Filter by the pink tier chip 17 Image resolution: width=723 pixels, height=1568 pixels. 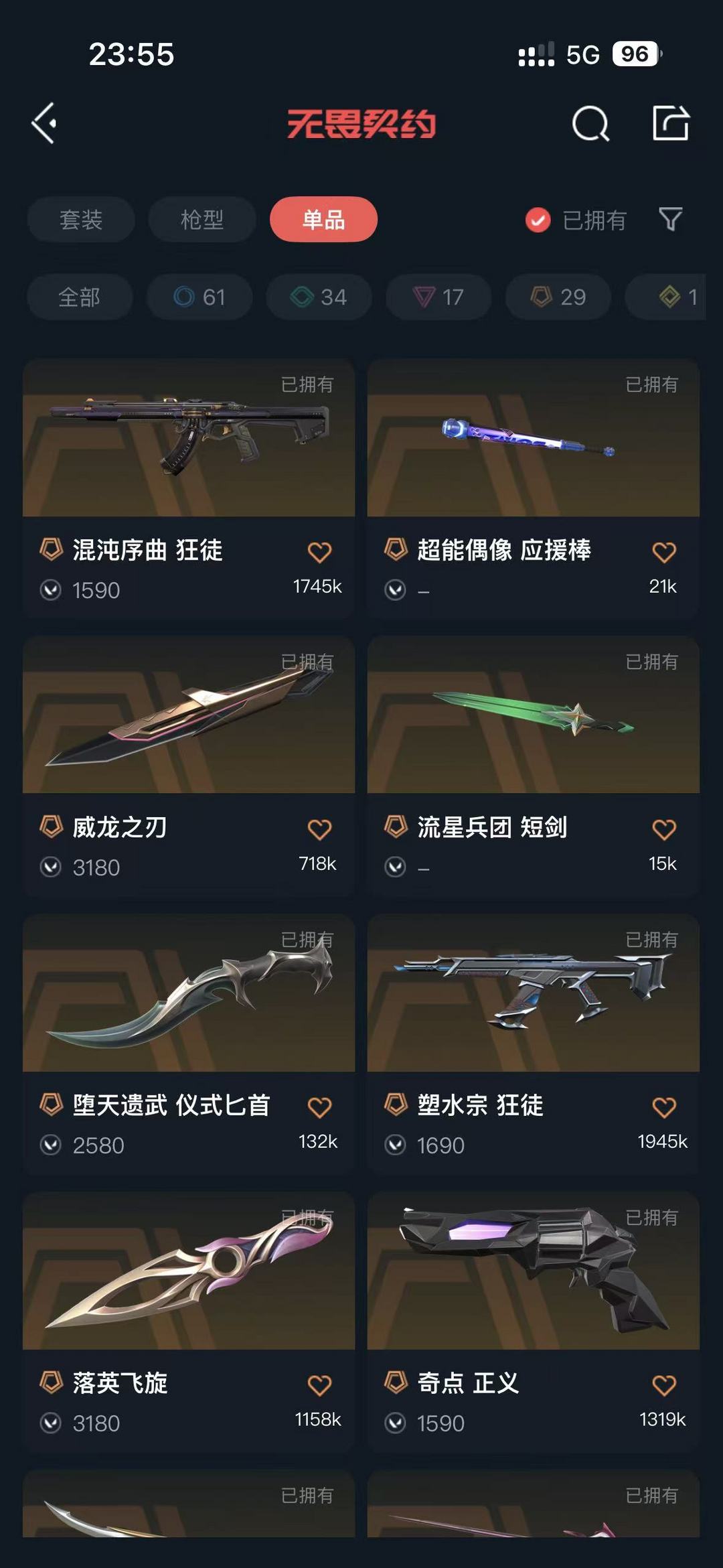click(x=438, y=297)
